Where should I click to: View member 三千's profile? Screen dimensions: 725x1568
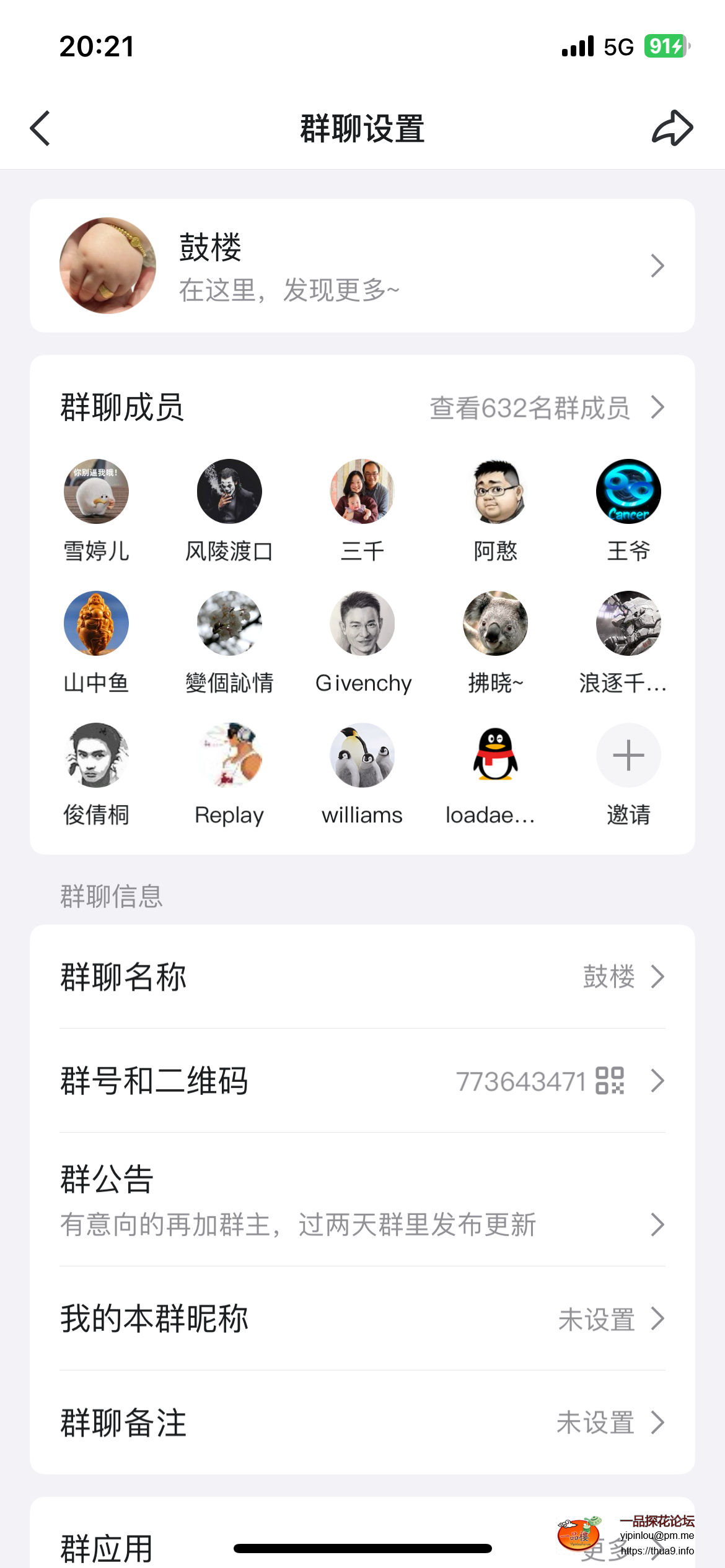point(362,492)
